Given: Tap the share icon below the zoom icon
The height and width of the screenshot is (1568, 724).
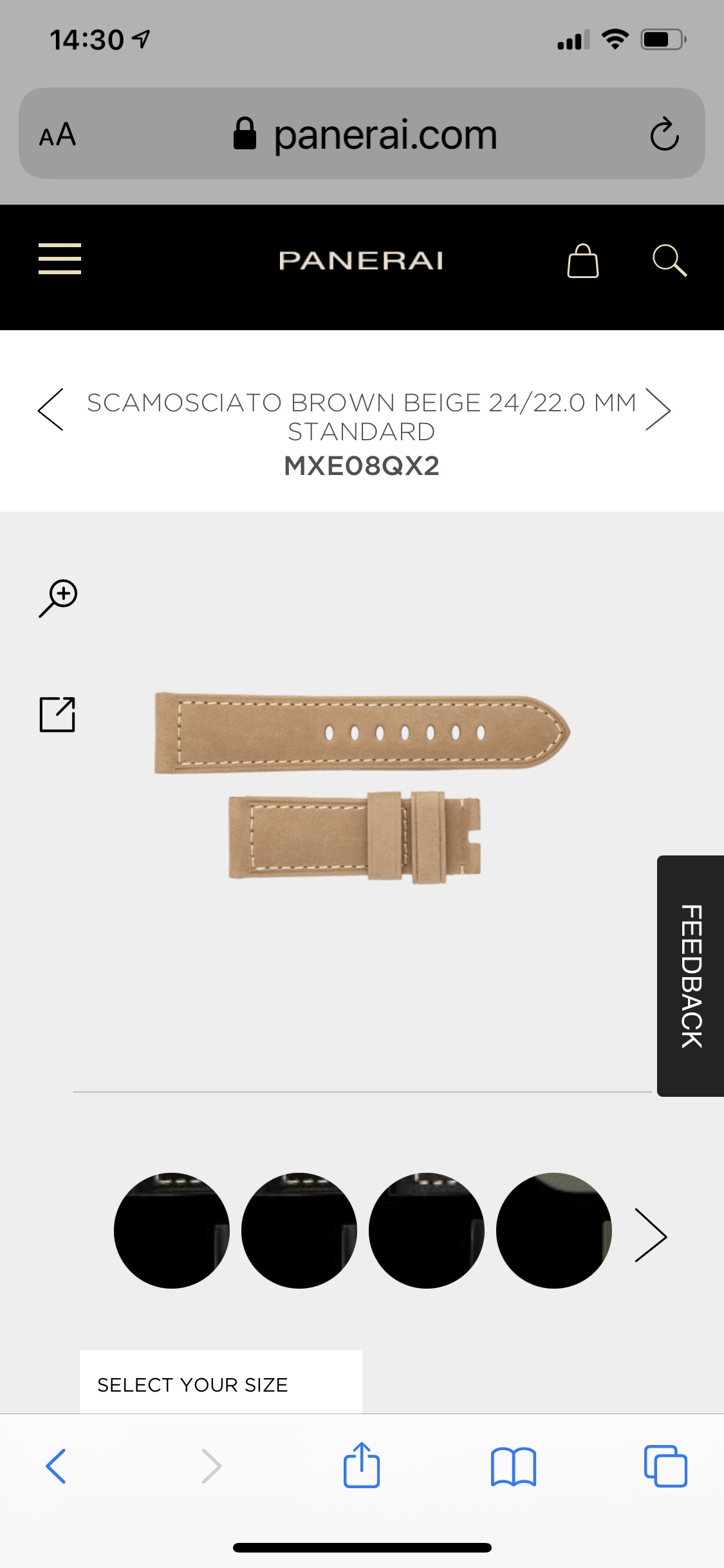Looking at the screenshot, I should click(x=57, y=714).
